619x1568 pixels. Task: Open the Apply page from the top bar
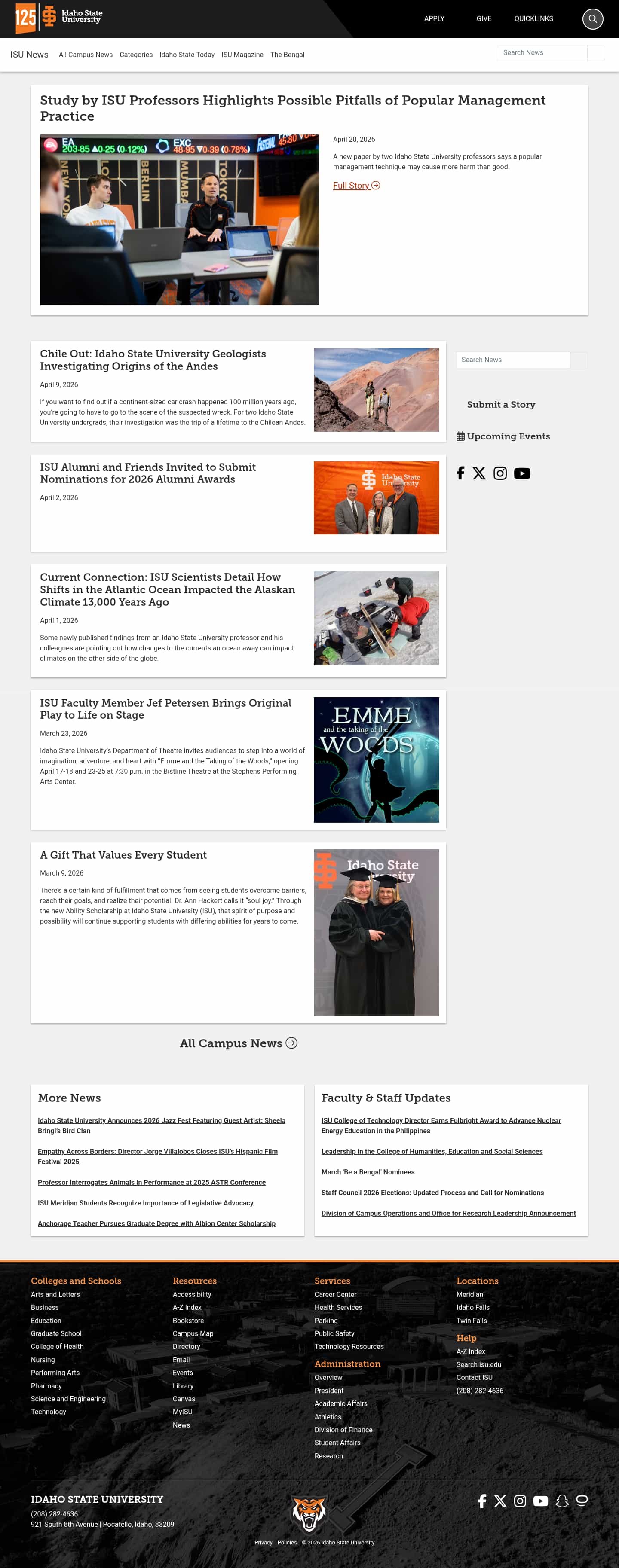pos(434,19)
